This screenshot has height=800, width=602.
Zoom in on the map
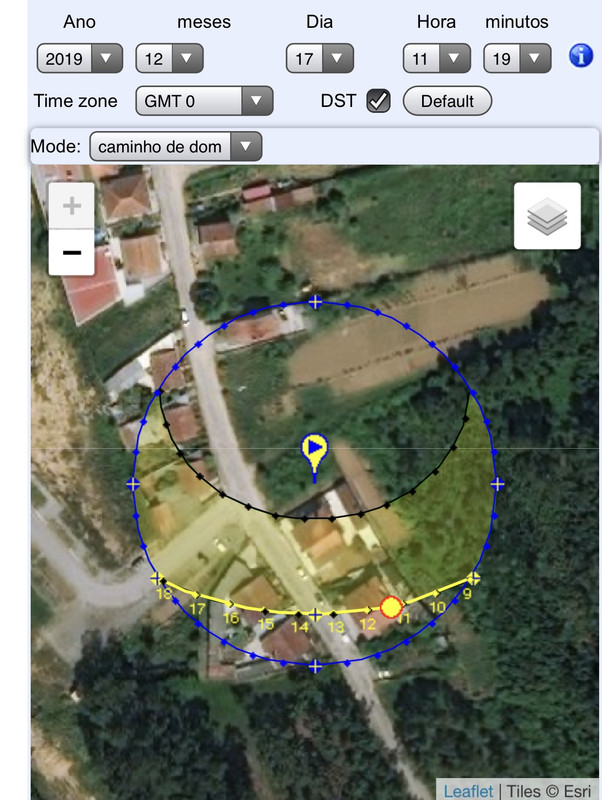[x=72, y=207]
